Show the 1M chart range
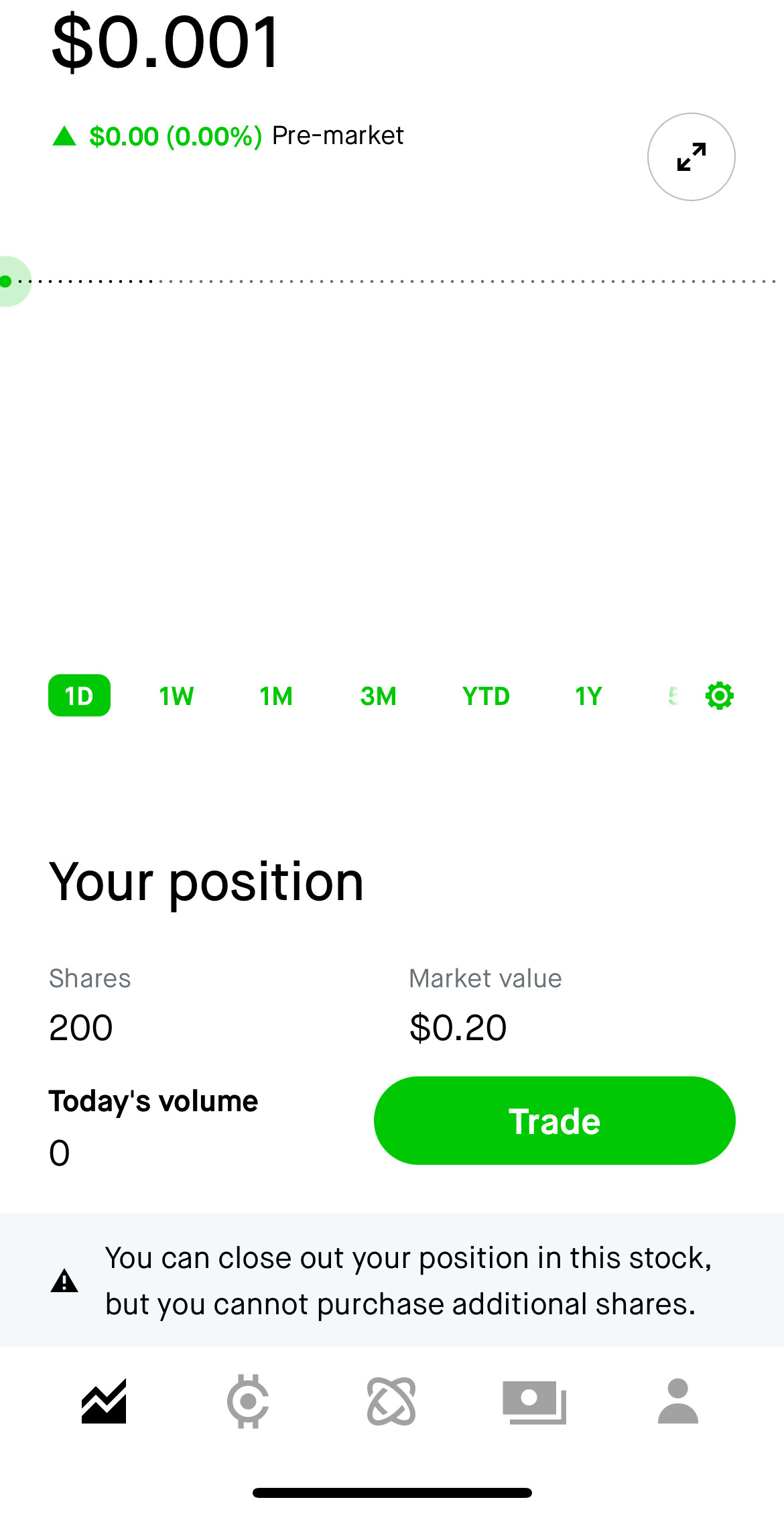The image size is (784, 1514). pyautogui.click(x=276, y=696)
